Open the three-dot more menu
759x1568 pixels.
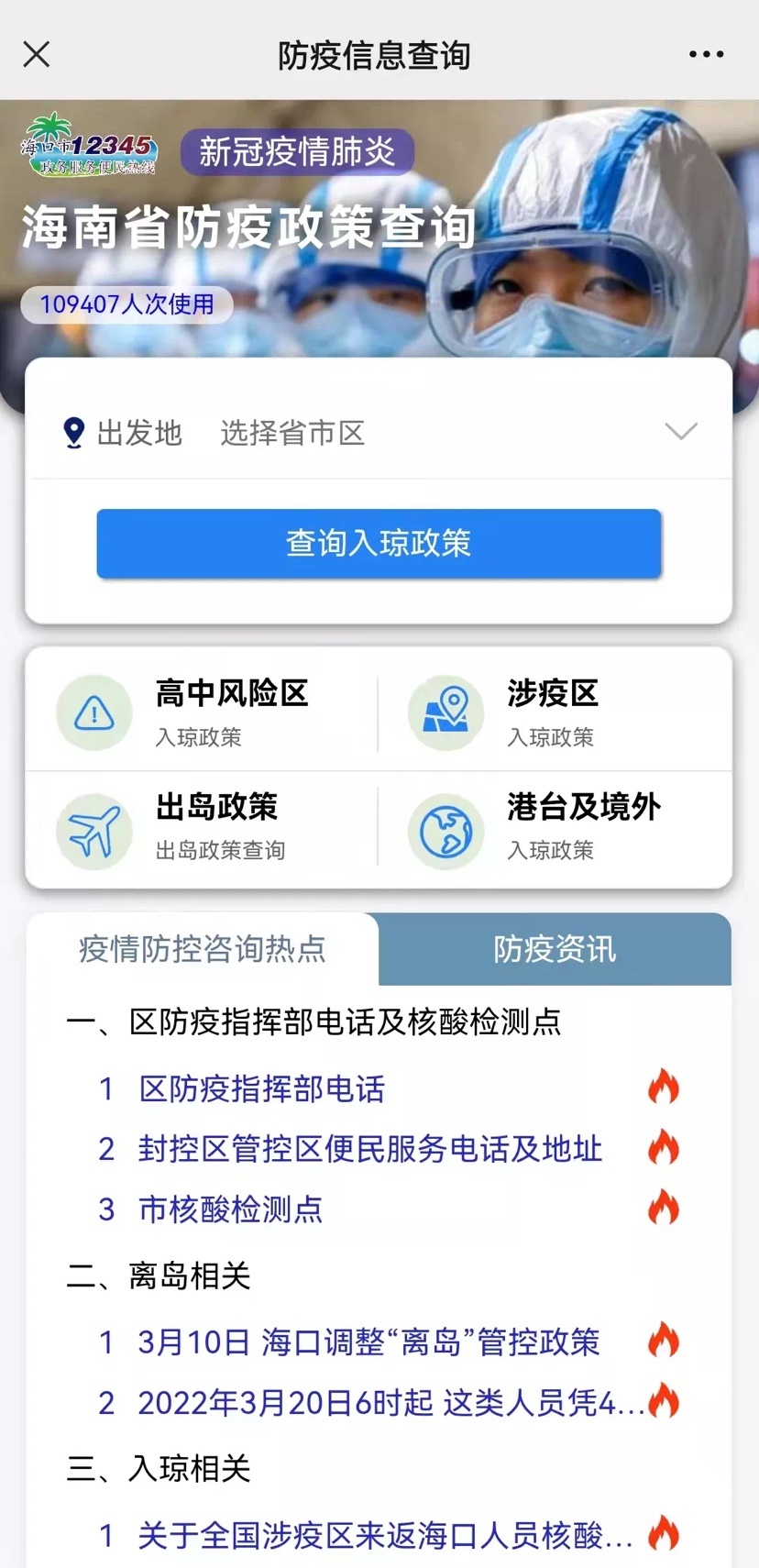(706, 55)
